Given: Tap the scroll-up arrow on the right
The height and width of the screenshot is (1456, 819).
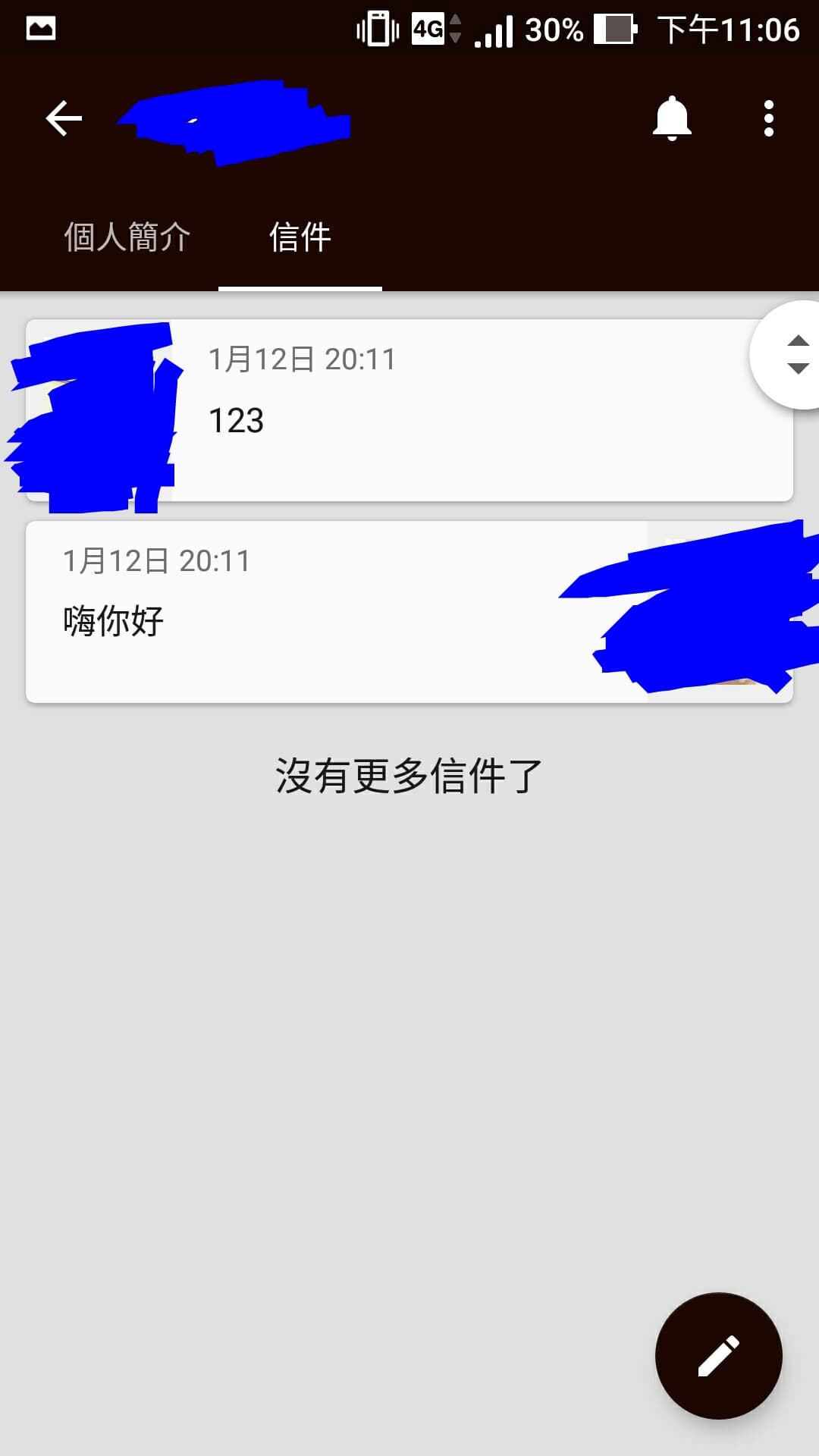Looking at the screenshot, I should pos(798,341).
